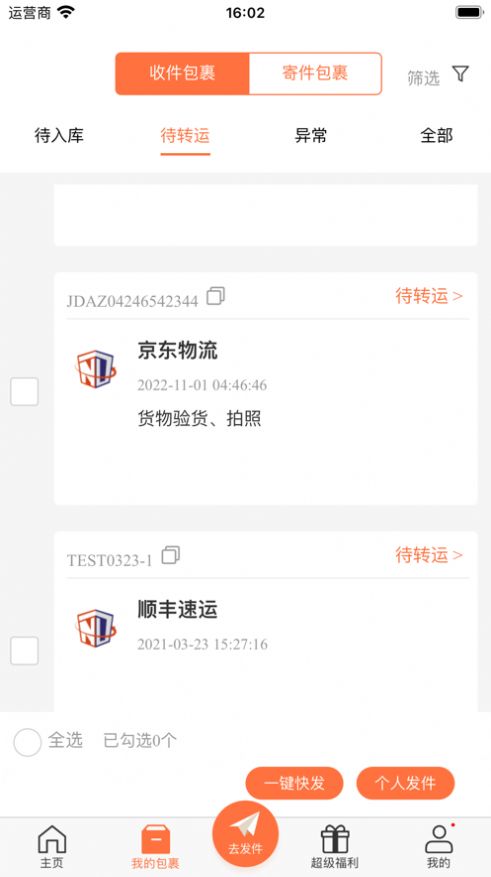The image size is (491, 877).
Task: Tap the 个人发件 button
Action: (405, 783)
